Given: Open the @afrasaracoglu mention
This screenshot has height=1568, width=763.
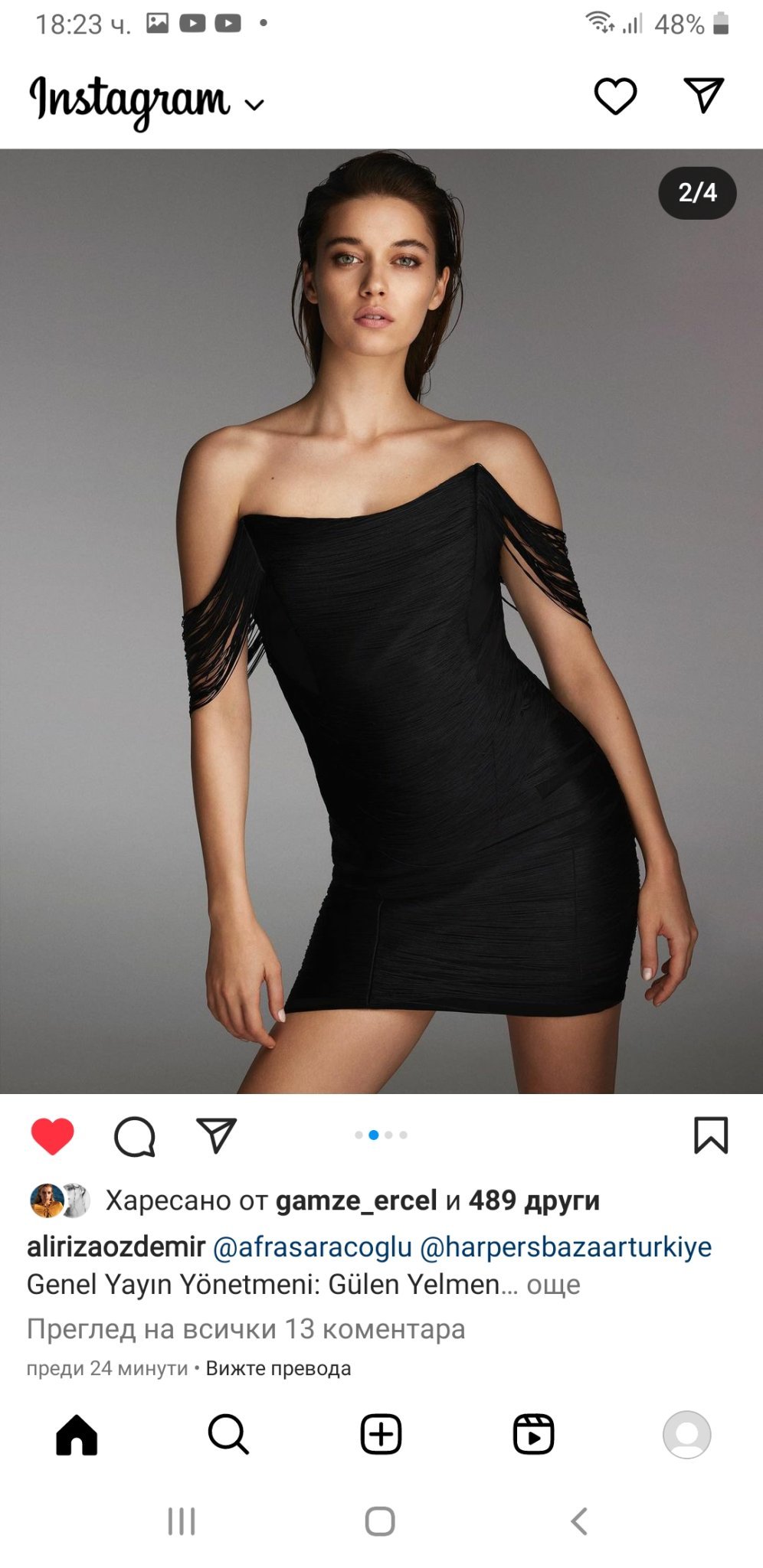Looking at the screenshot, I should point(312,1246).
